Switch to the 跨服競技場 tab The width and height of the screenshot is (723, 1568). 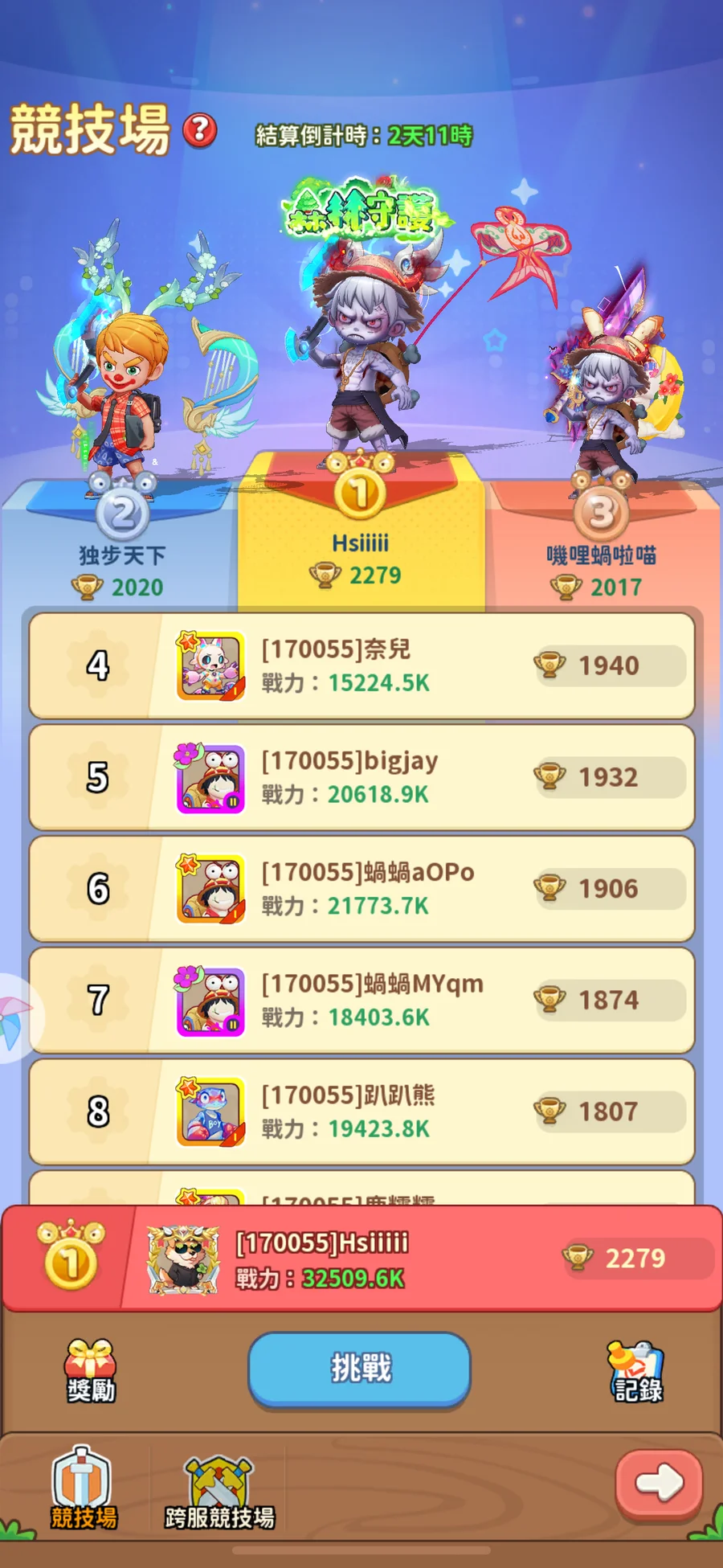point(219,1492)
